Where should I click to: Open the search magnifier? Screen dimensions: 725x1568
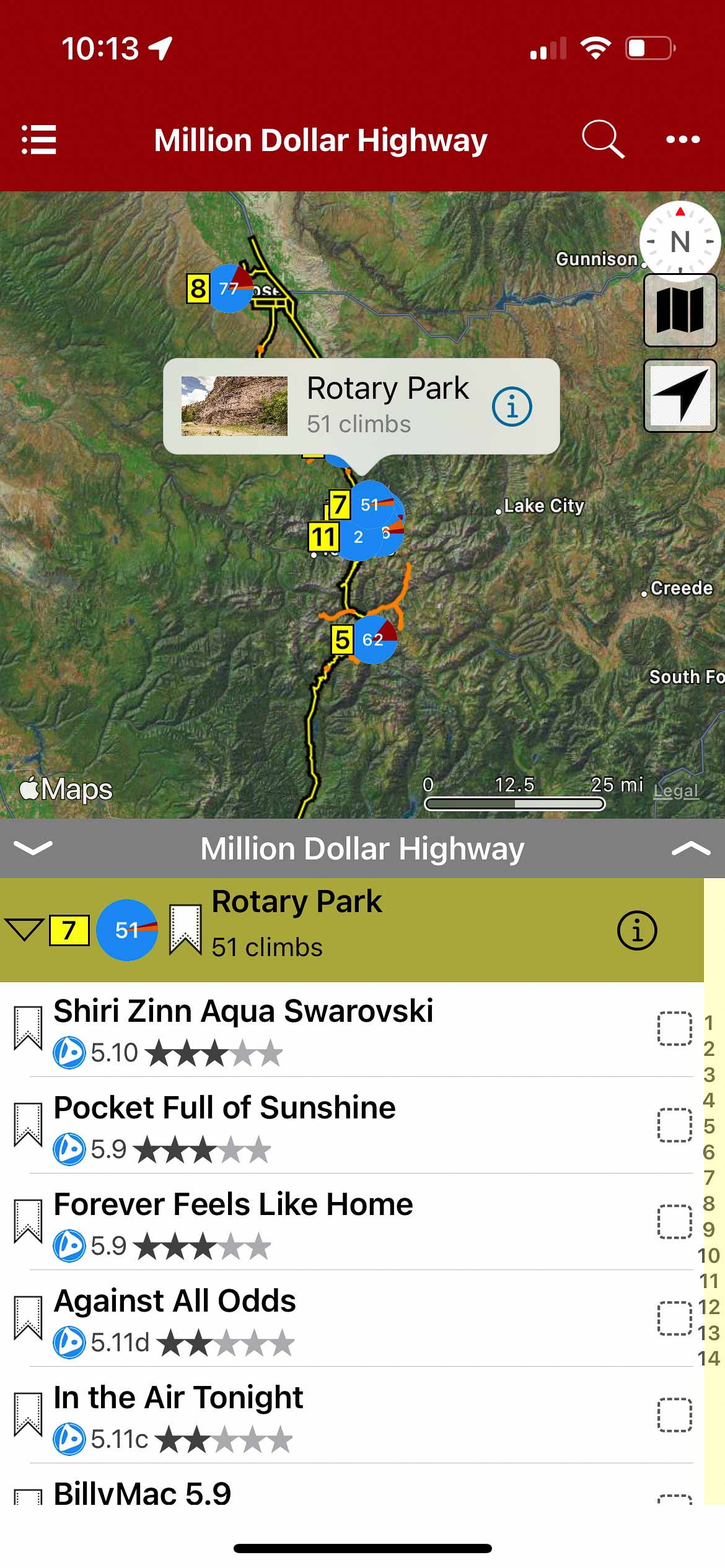pos(602,140)
